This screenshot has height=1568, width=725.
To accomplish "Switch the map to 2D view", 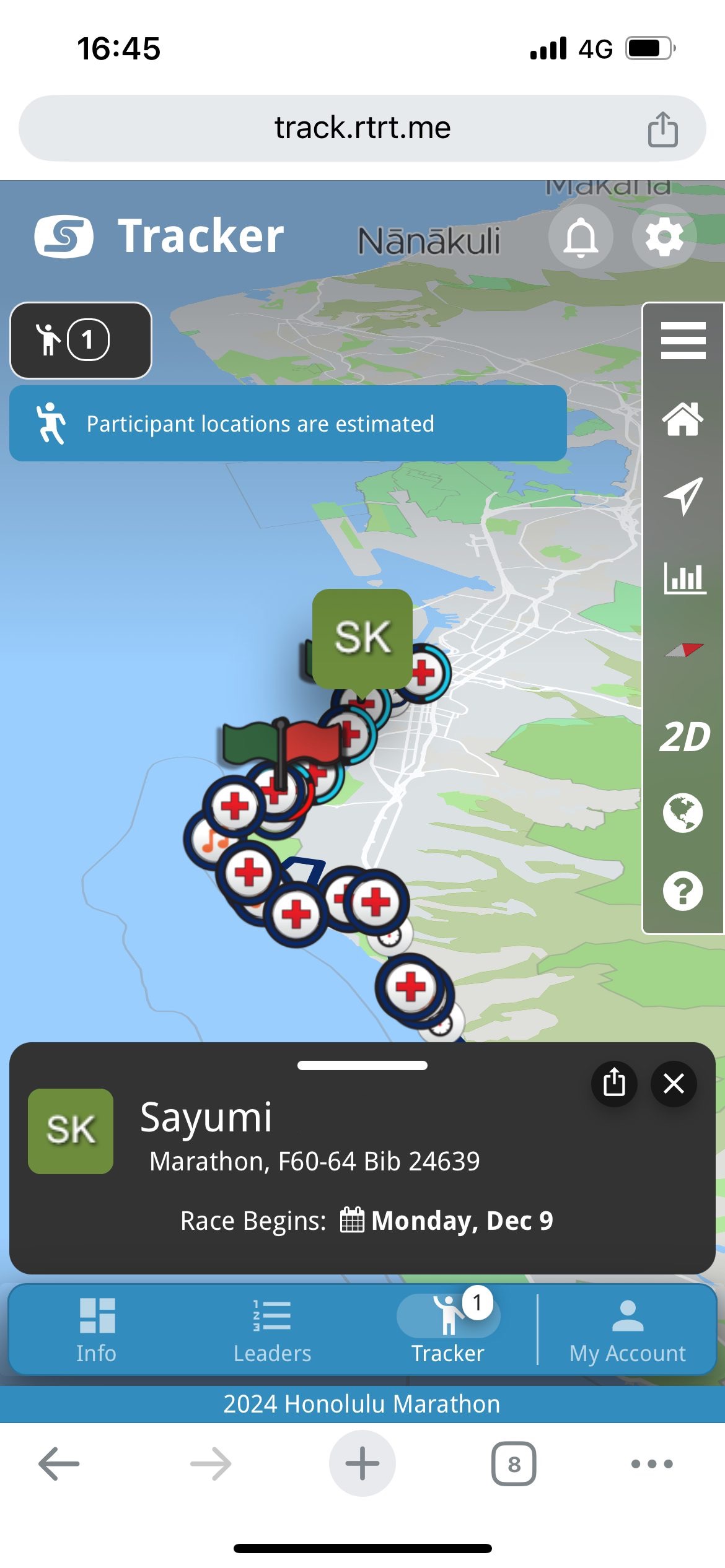I will [684, 737].
